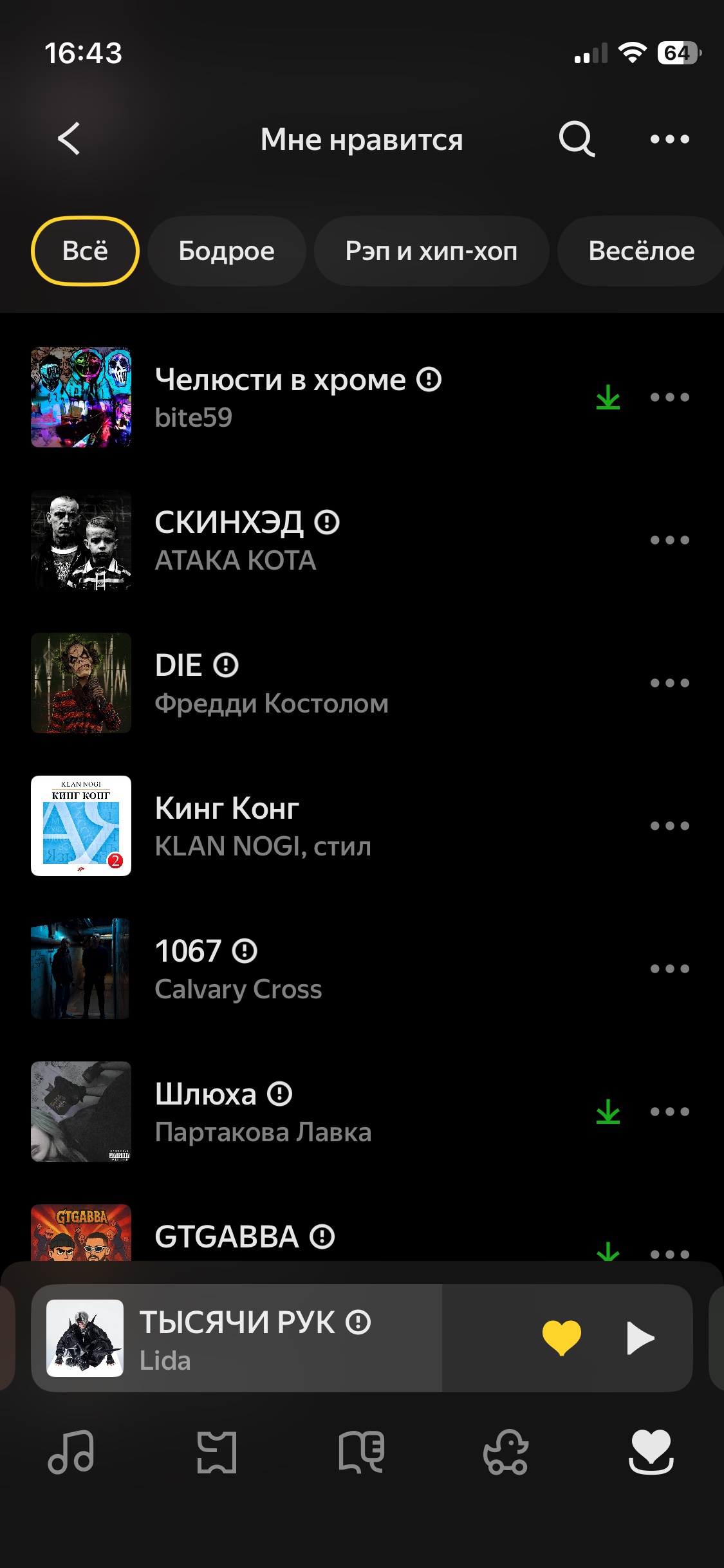Open the collection tab with heart icon
The height and width of the screenshot is (1568, 724).
651,1452
